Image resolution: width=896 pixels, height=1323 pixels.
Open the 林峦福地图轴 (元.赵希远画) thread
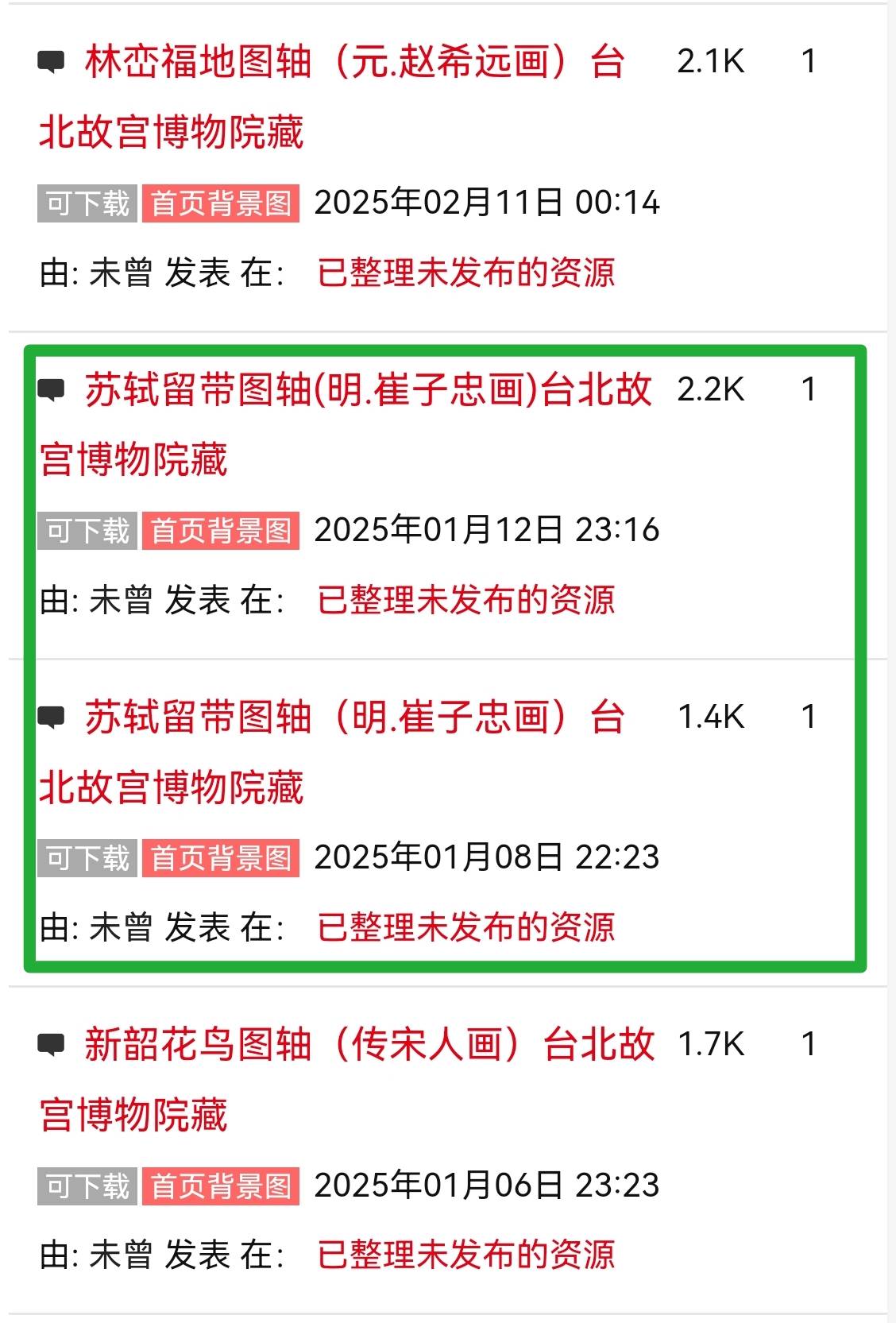(353, 62)
